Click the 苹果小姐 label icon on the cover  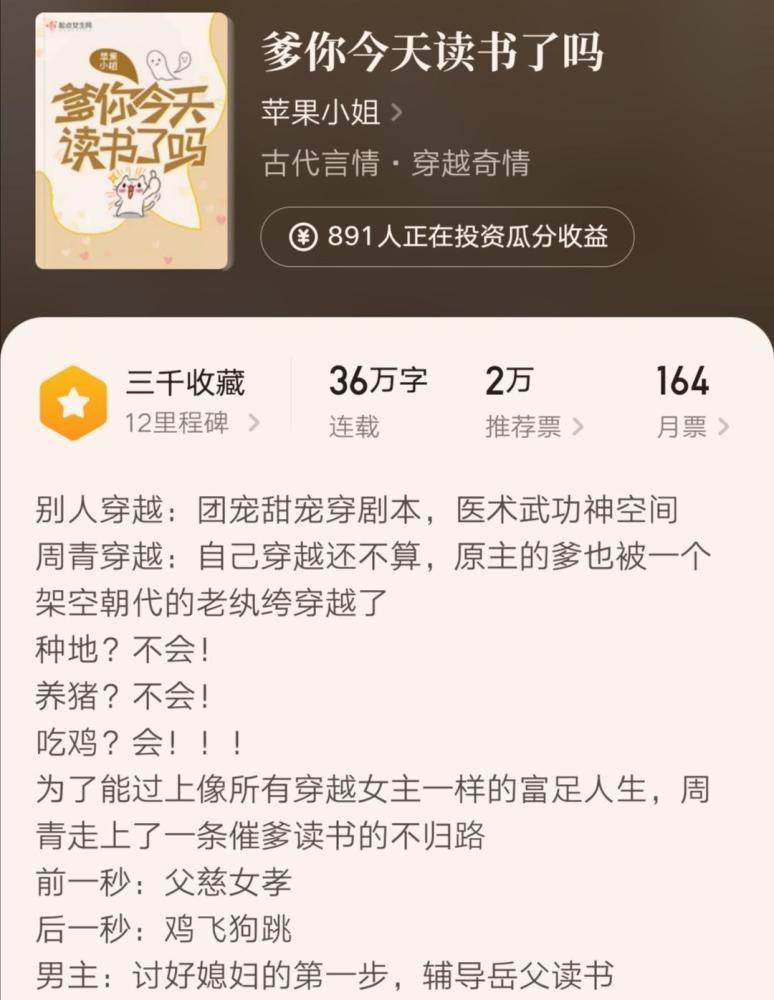110,62
